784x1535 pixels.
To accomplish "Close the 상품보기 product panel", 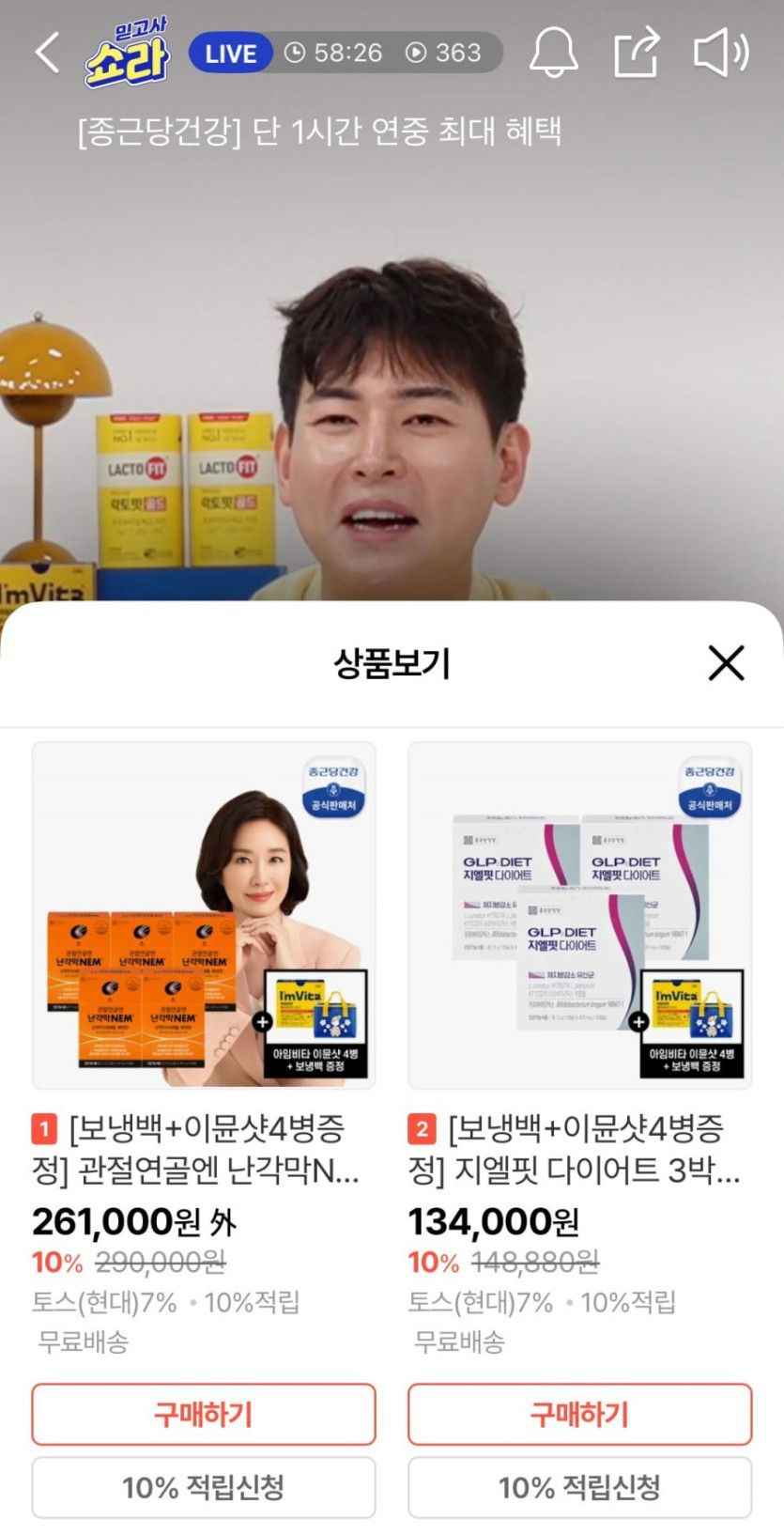I will pos(726,663).
